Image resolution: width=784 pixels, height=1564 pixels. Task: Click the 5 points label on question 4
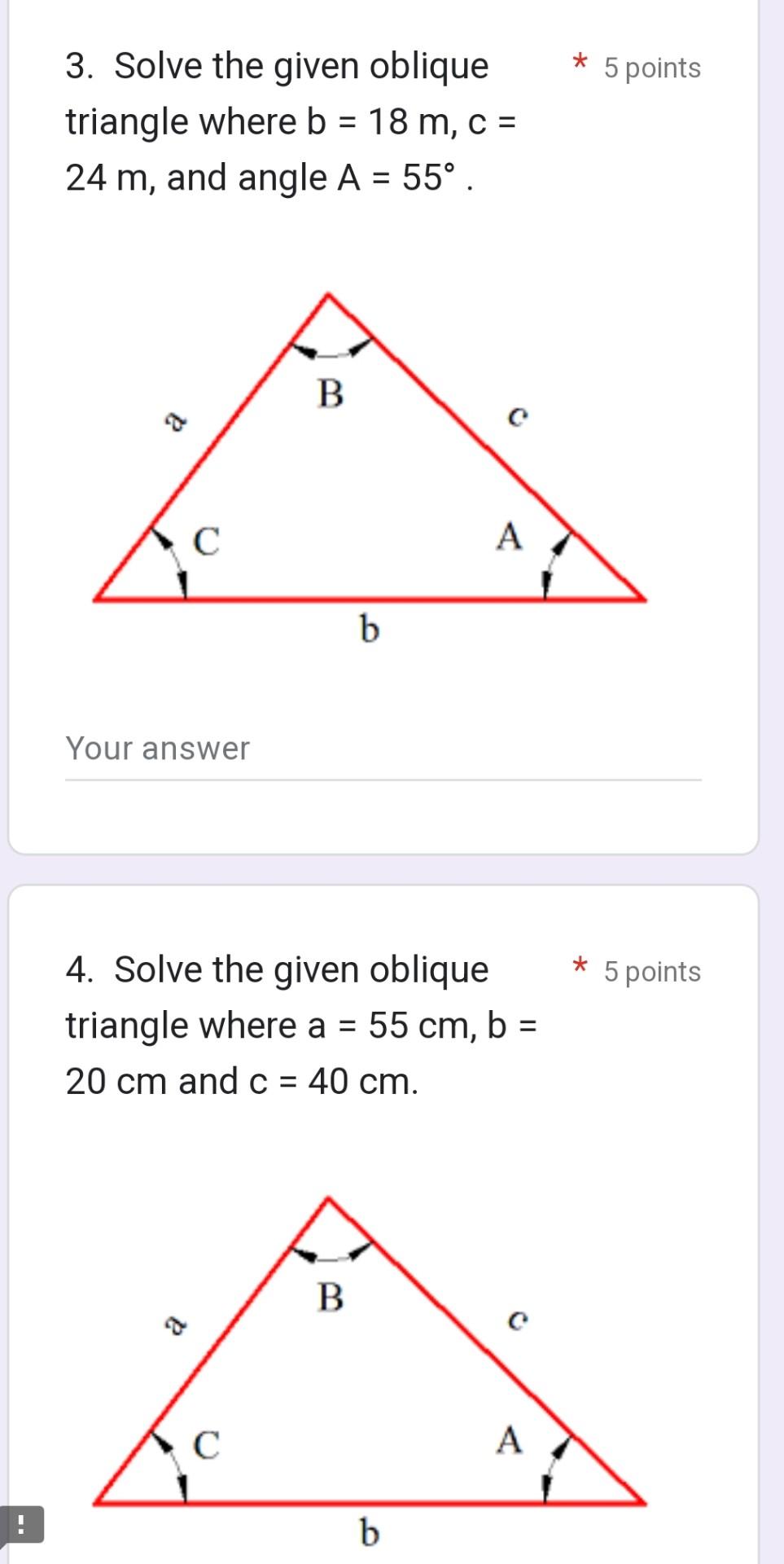point(650,971)
